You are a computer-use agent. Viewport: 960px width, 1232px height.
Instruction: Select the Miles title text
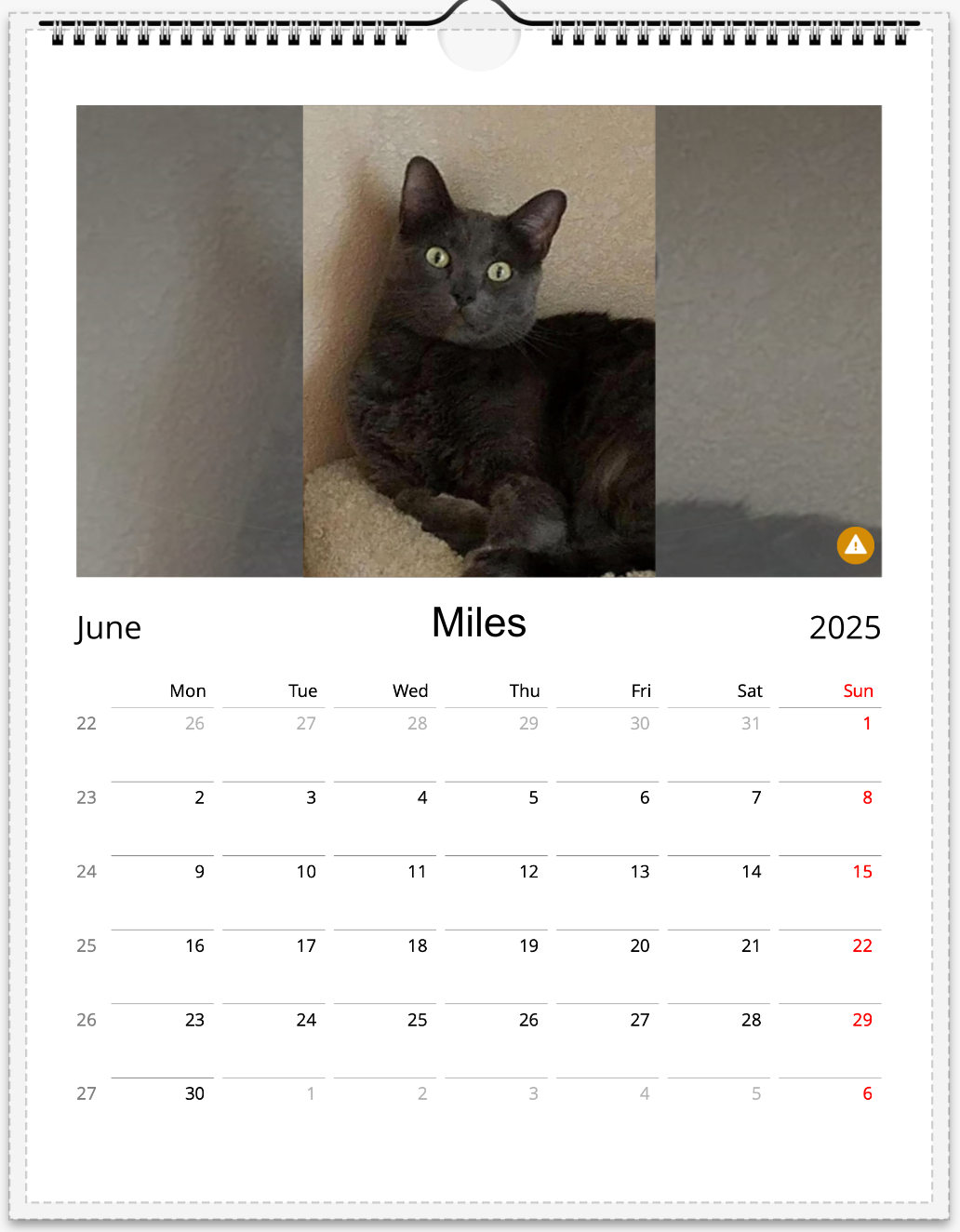coord(478,623)
